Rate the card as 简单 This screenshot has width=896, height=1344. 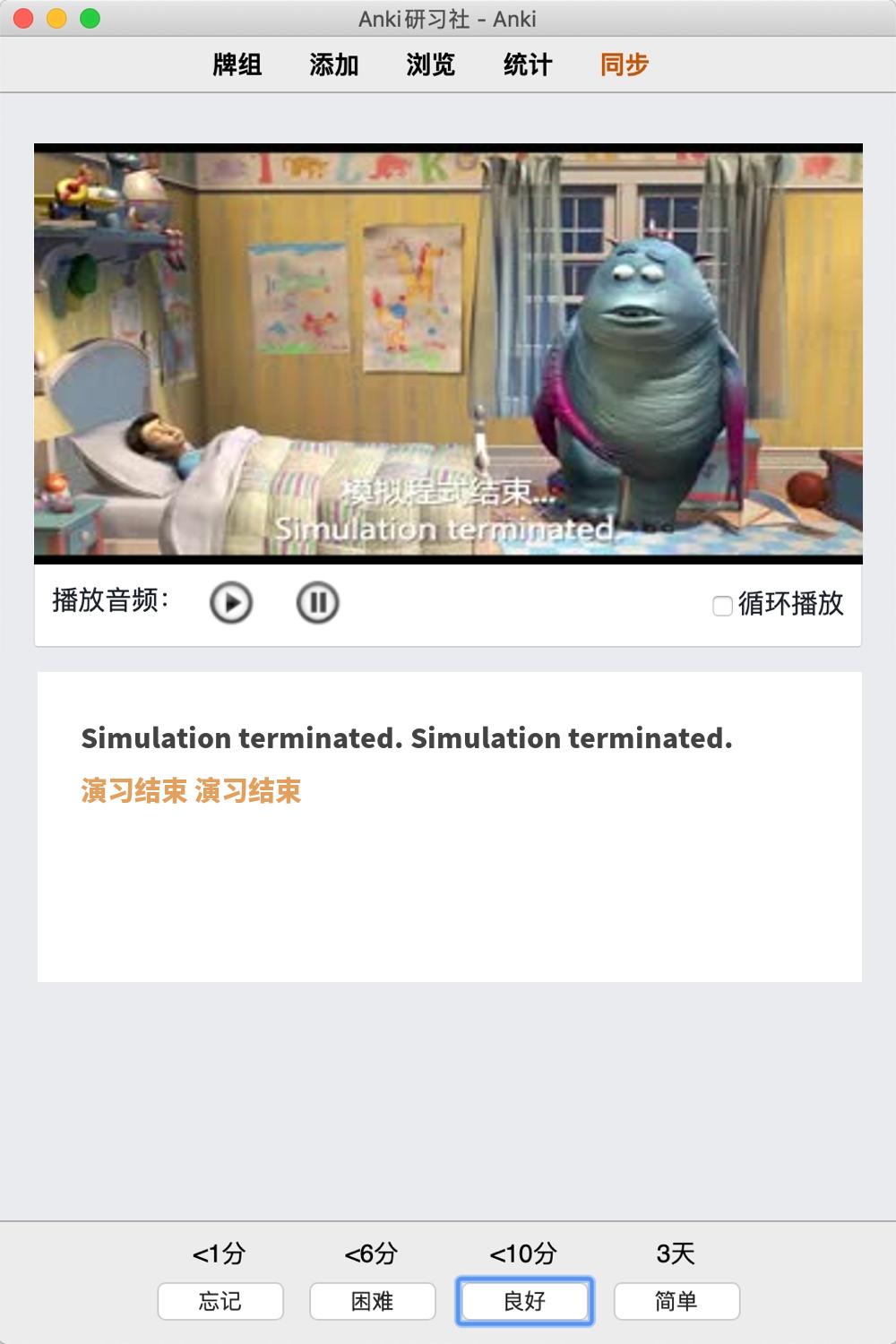[676, 1301]
